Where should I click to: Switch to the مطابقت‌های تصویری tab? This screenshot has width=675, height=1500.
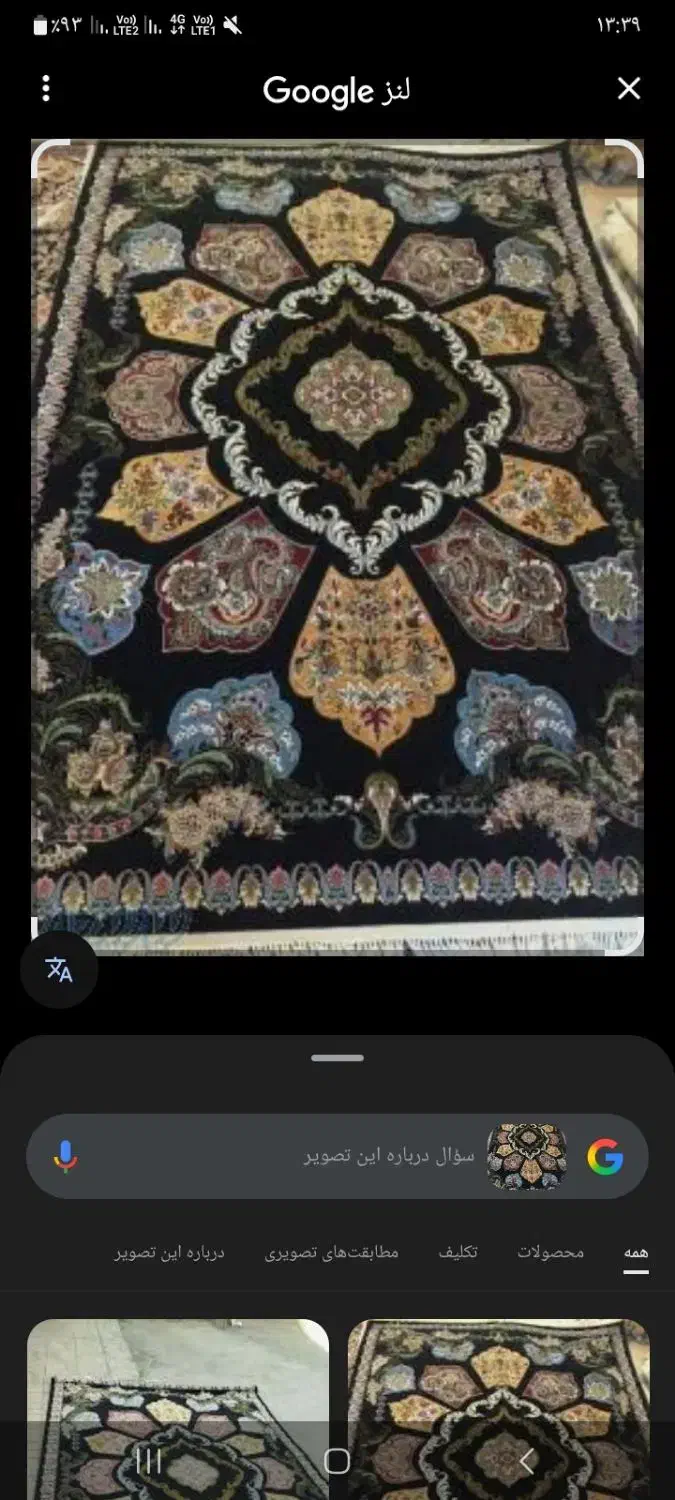pyautogui.click(x=331, y=1252)
